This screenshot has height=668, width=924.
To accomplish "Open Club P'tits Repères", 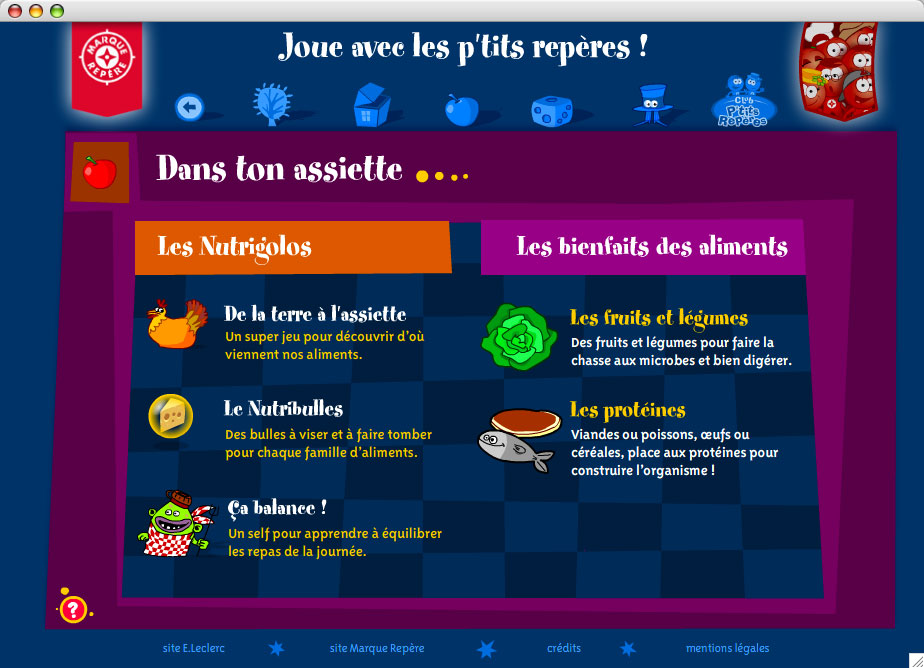I will 740,104.
